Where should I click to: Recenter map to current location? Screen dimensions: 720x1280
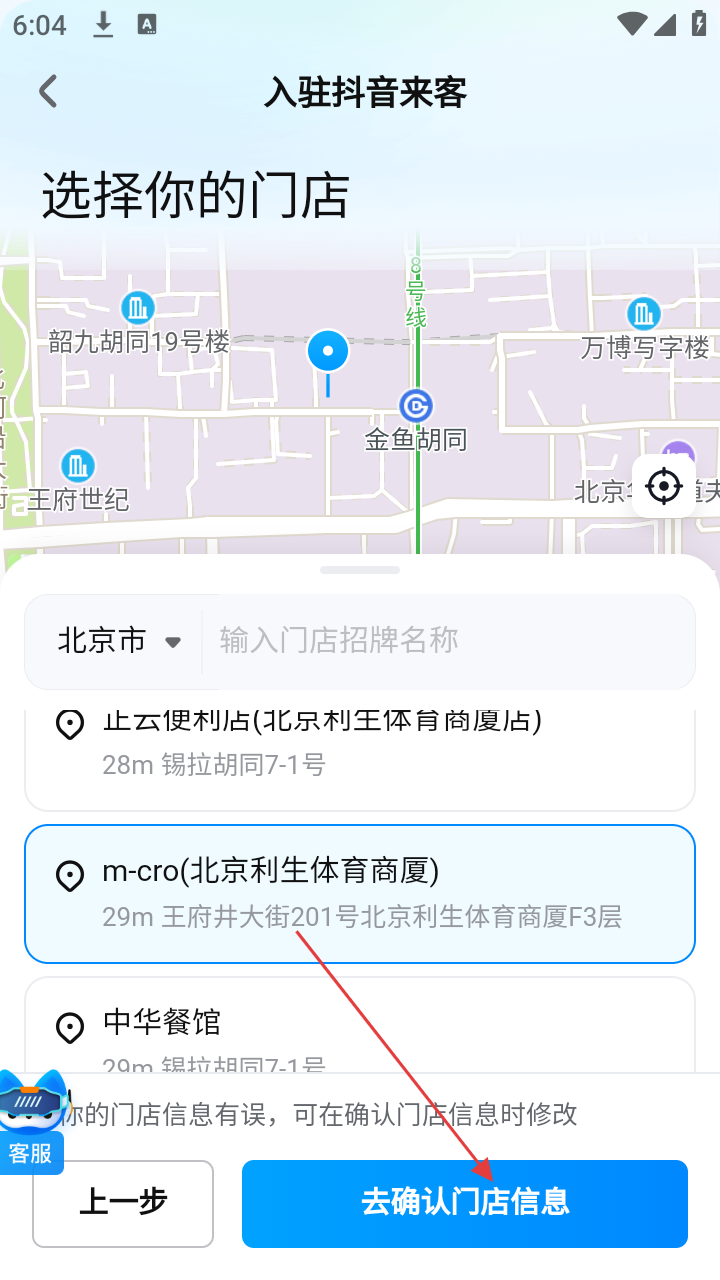(664, 487)
